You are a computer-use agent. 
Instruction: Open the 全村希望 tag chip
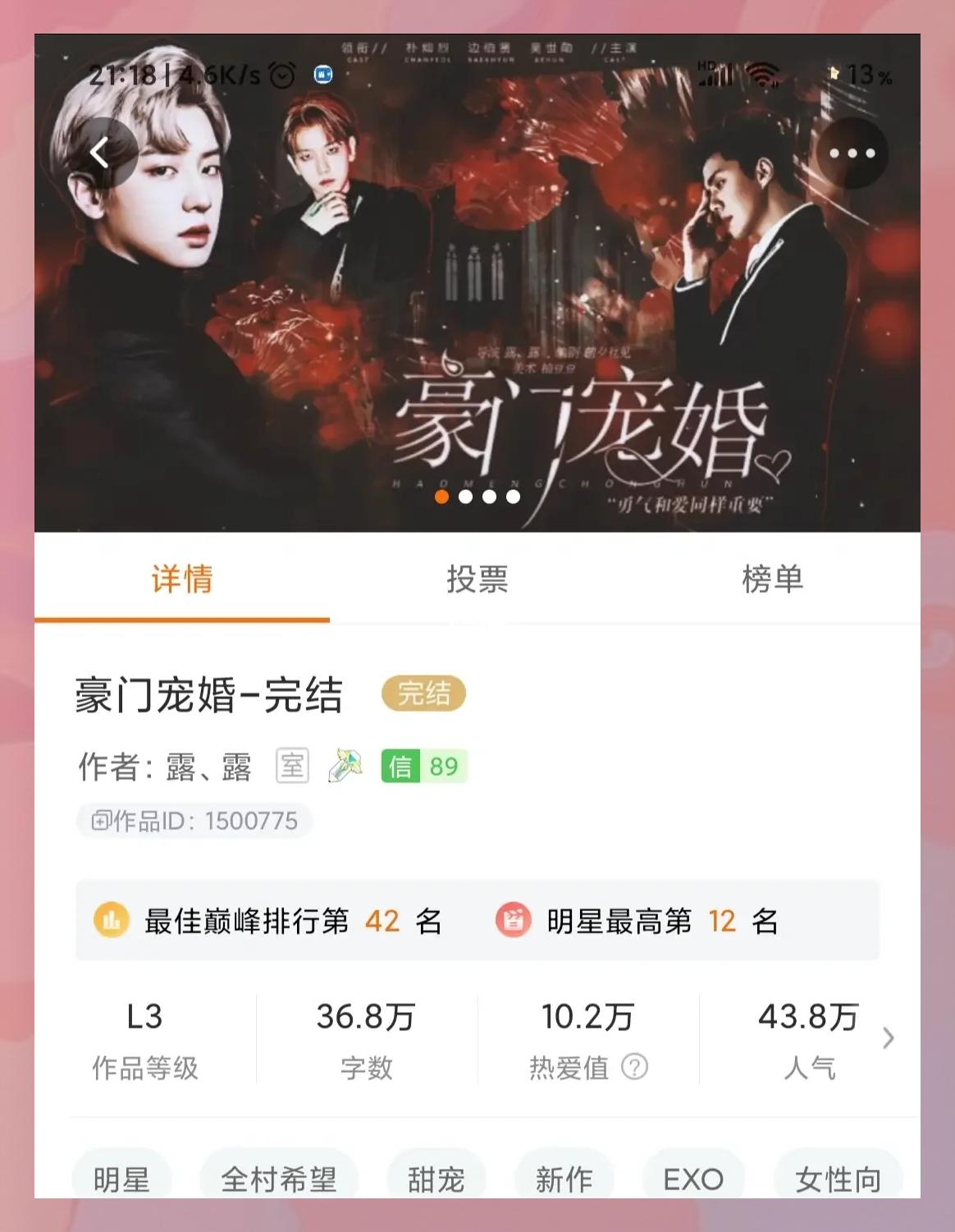point(279,1179)
